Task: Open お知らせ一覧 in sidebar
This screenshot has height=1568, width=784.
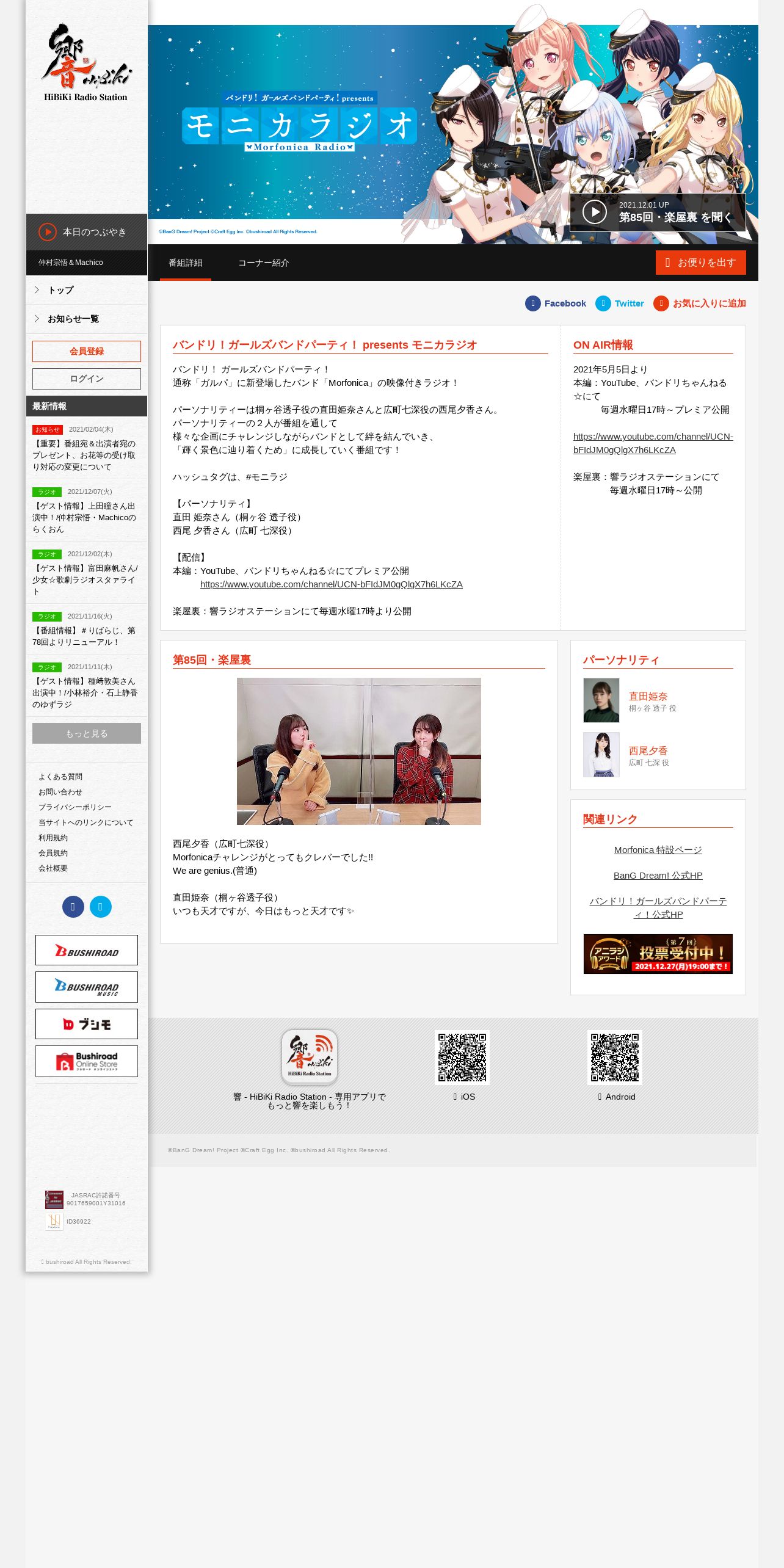Action: (x=87, y=319)
